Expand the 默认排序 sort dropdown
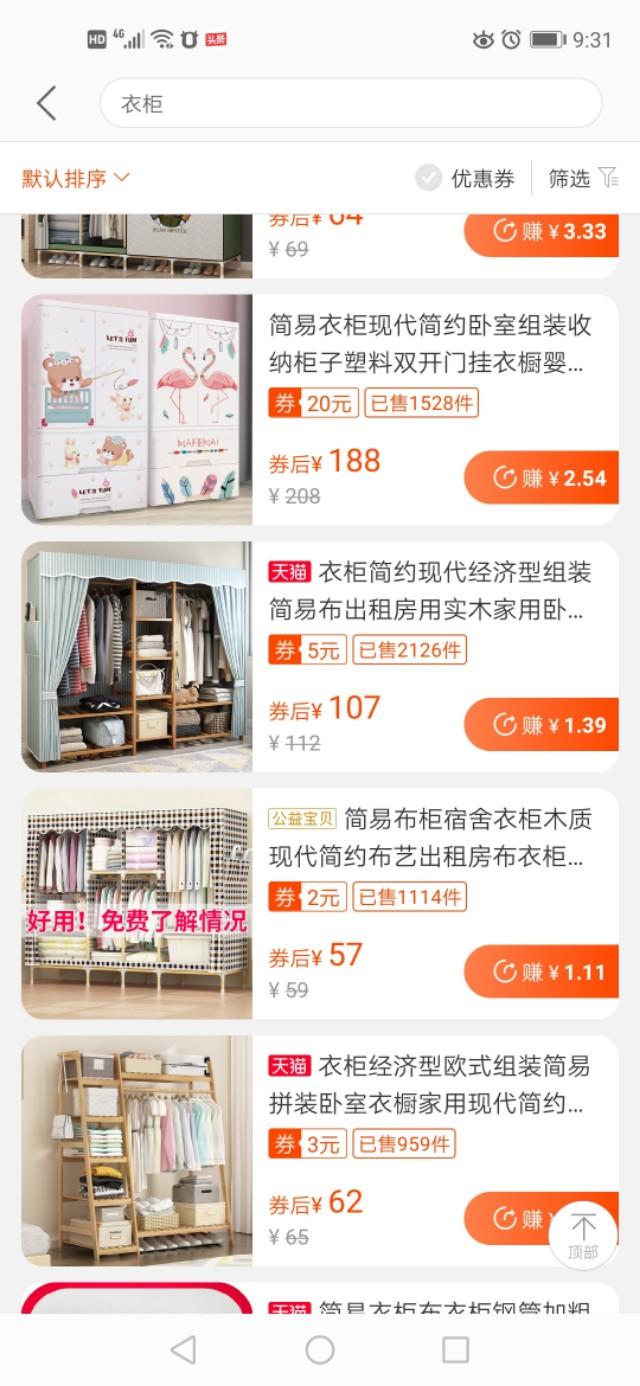This screenshot has width=640, height=1386. coord(76,179)
